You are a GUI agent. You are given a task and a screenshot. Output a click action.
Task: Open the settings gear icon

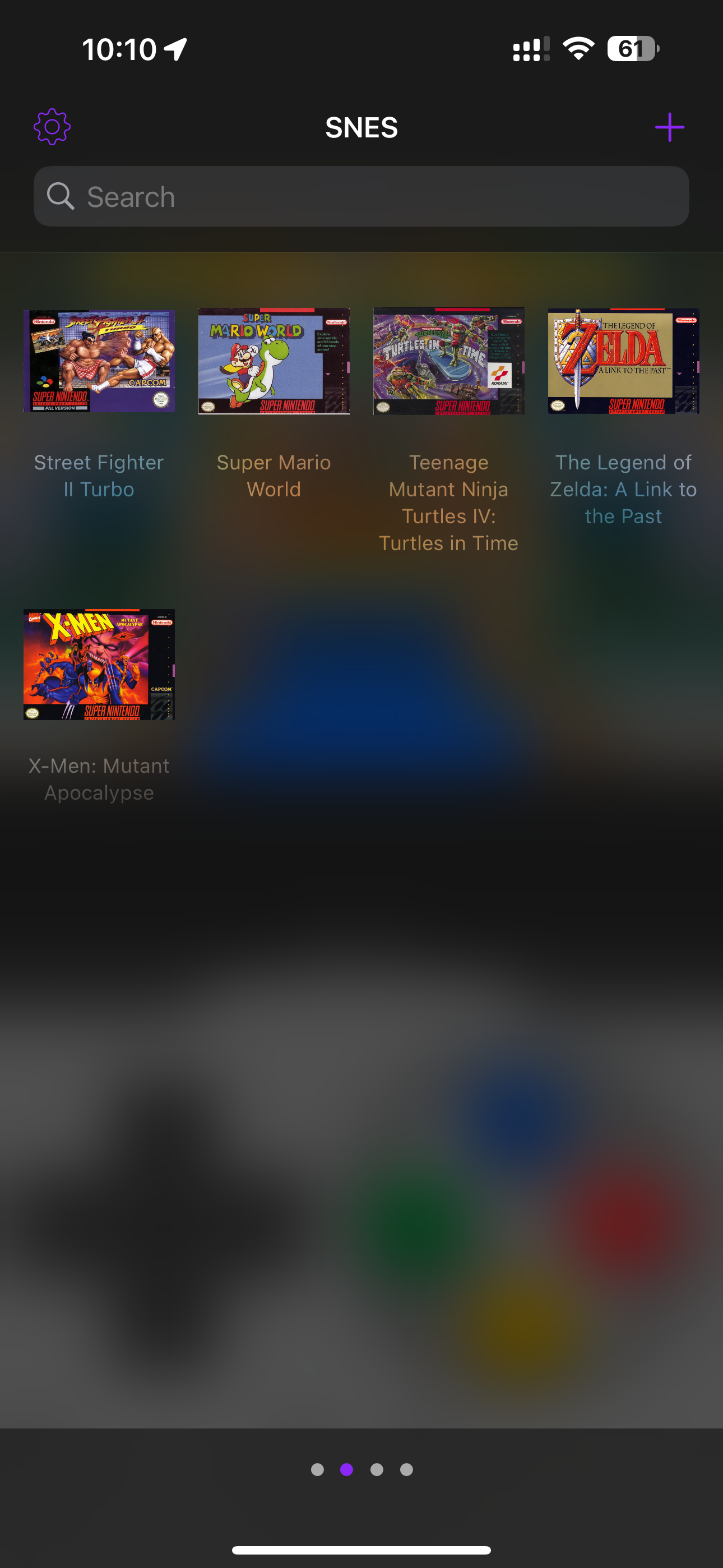[x=52, y=127]
